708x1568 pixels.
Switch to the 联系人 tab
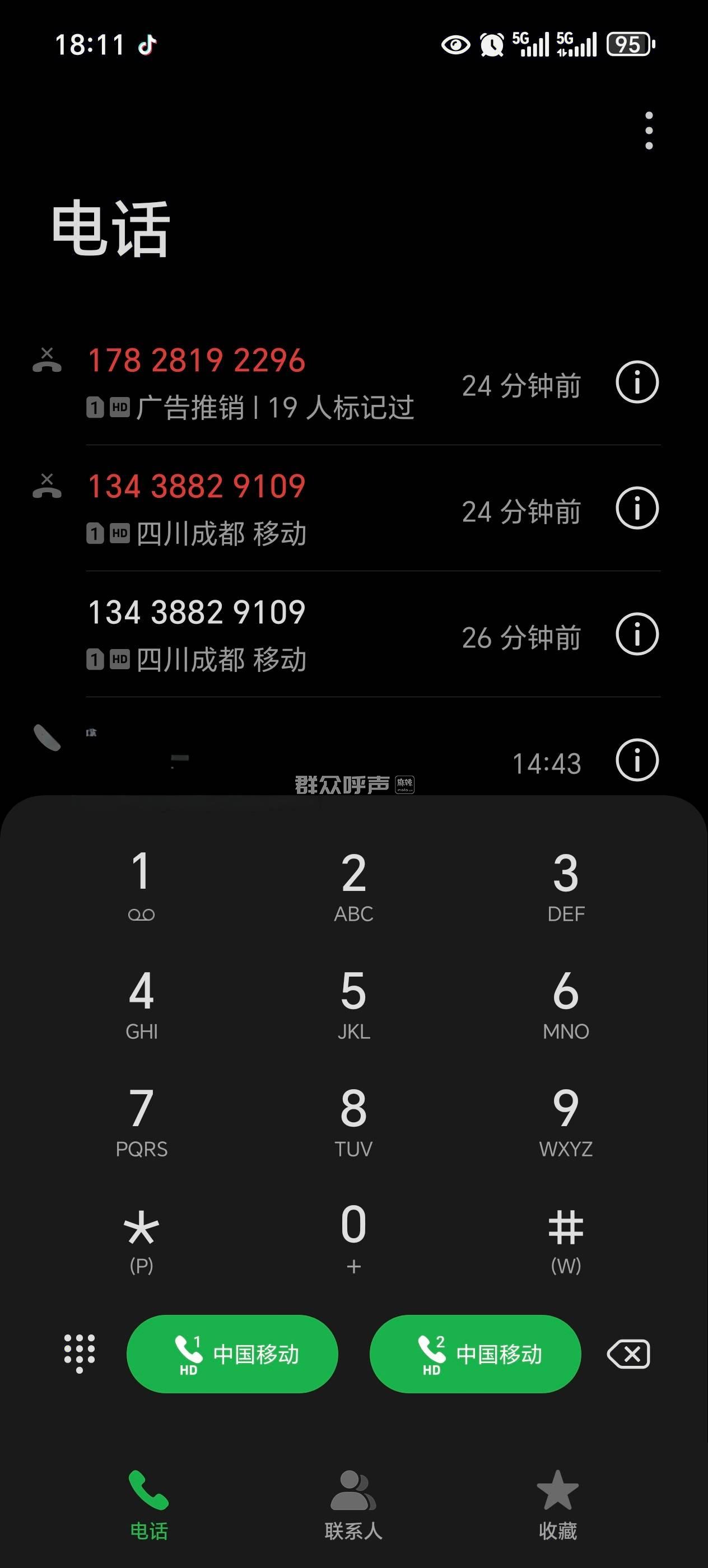click(x=353, y=1504)
